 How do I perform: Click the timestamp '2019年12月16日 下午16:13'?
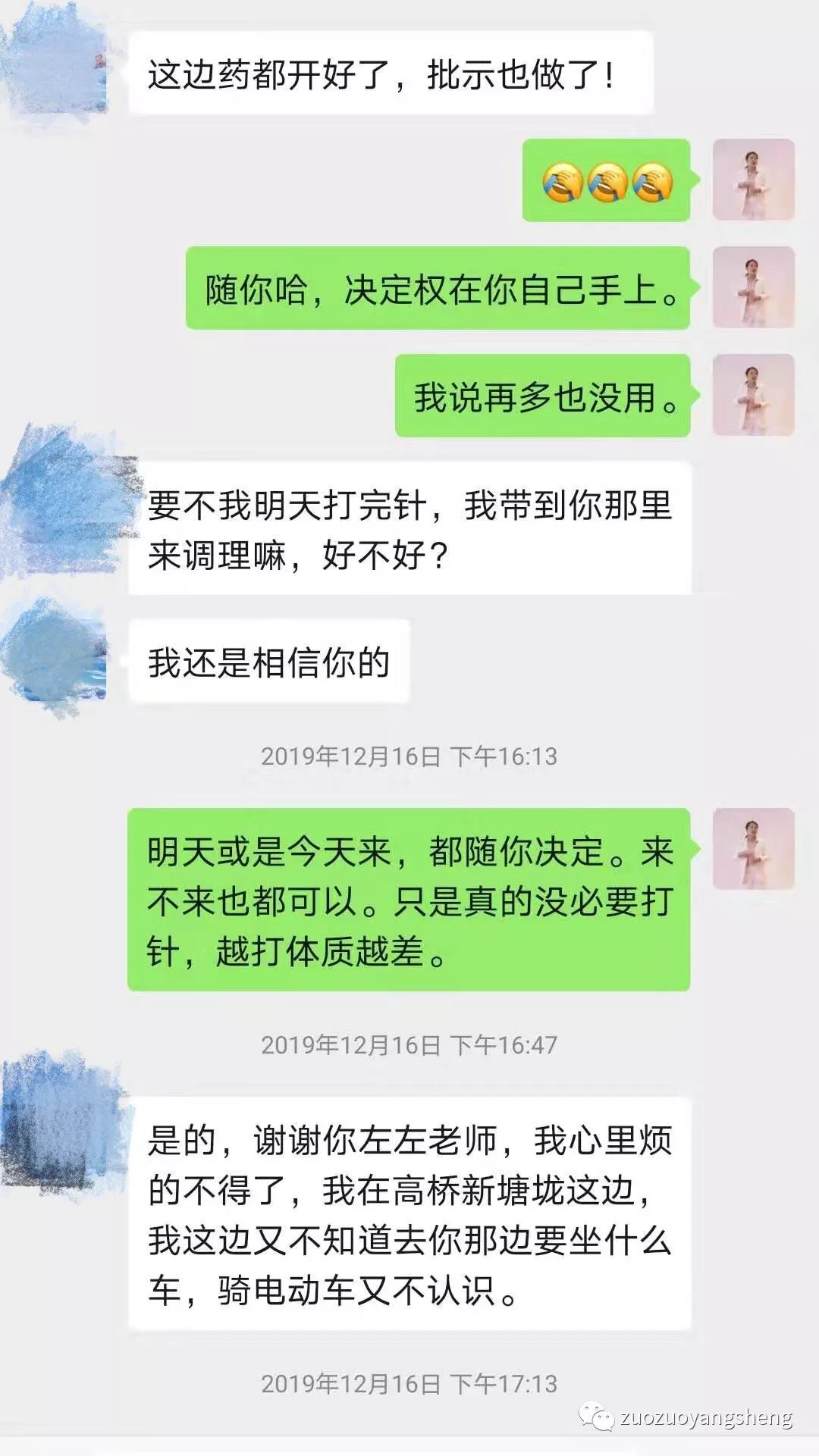pos(409,754)
